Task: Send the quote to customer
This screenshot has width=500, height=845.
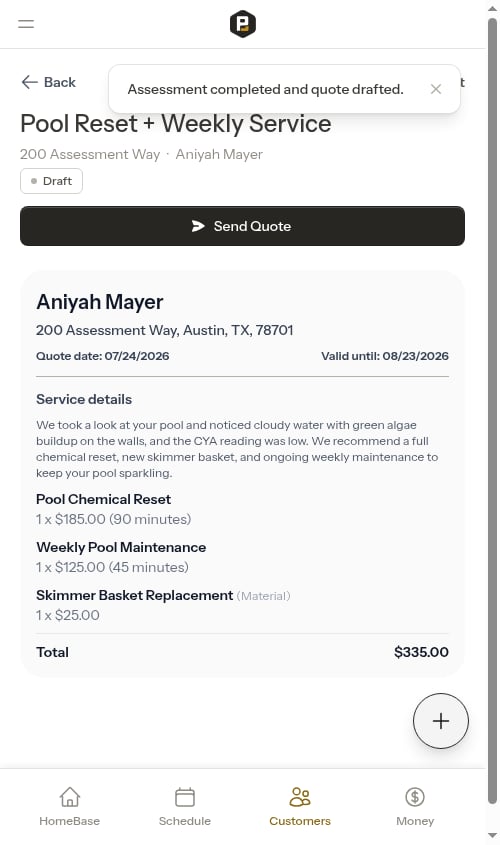Action: coord(242,226)
